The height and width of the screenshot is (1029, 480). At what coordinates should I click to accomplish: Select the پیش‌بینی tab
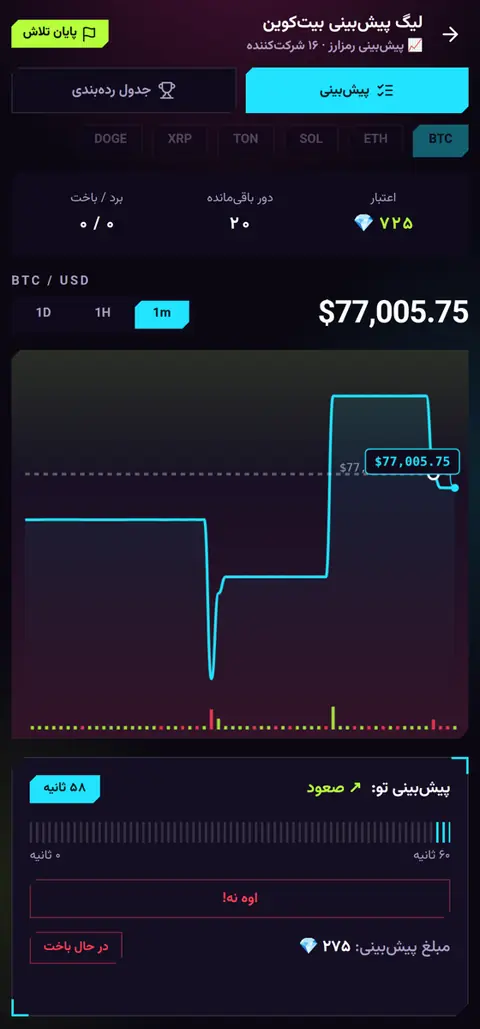[x=357, y=91]
